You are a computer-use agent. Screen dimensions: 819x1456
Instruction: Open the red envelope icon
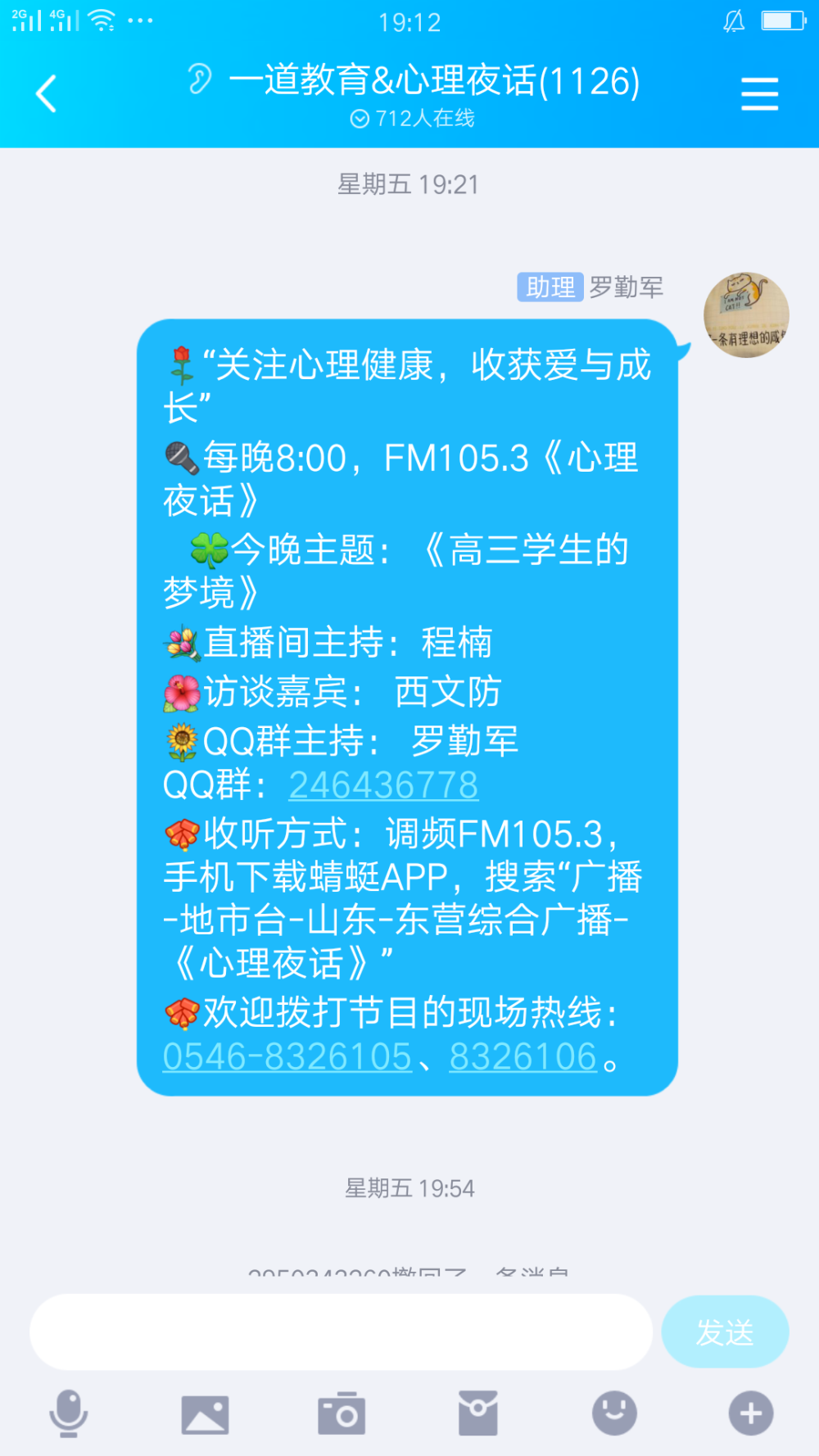[477, 1413]
